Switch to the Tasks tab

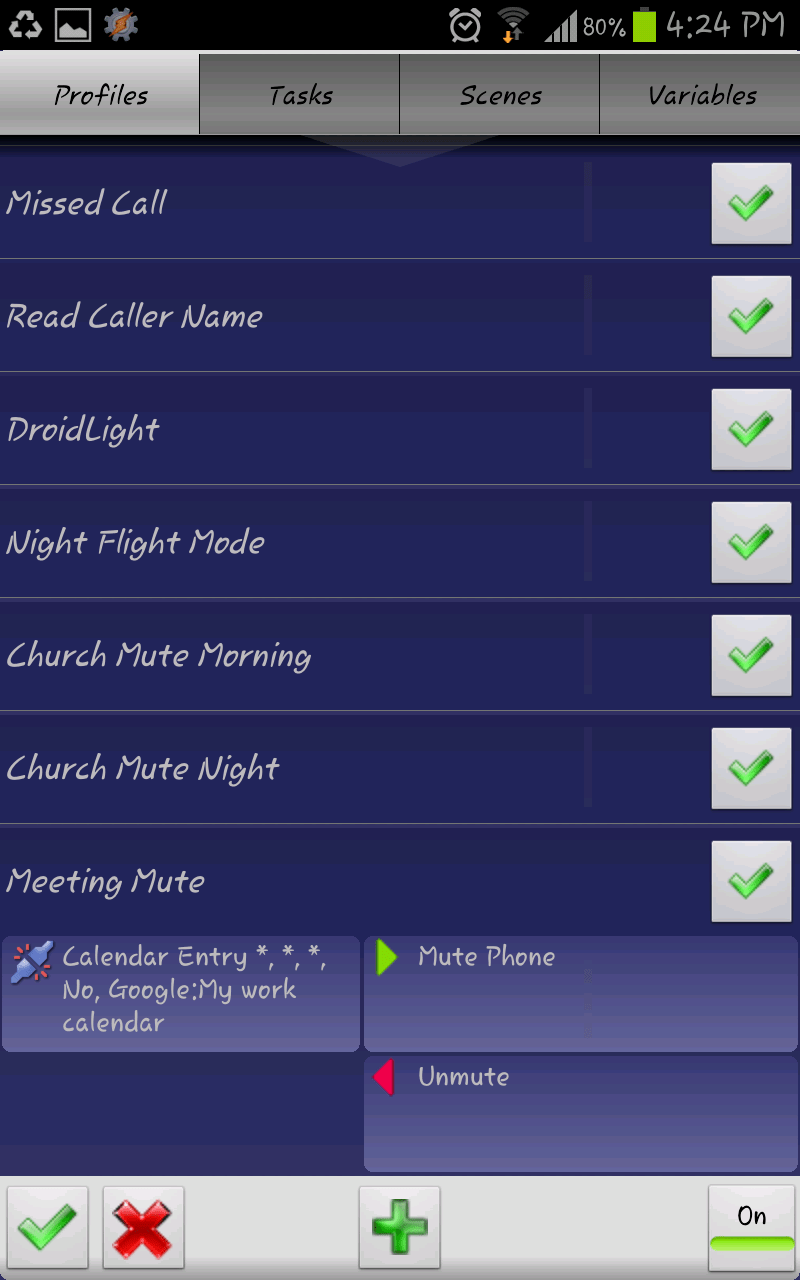pyautogui.click(x=300, y=95)
